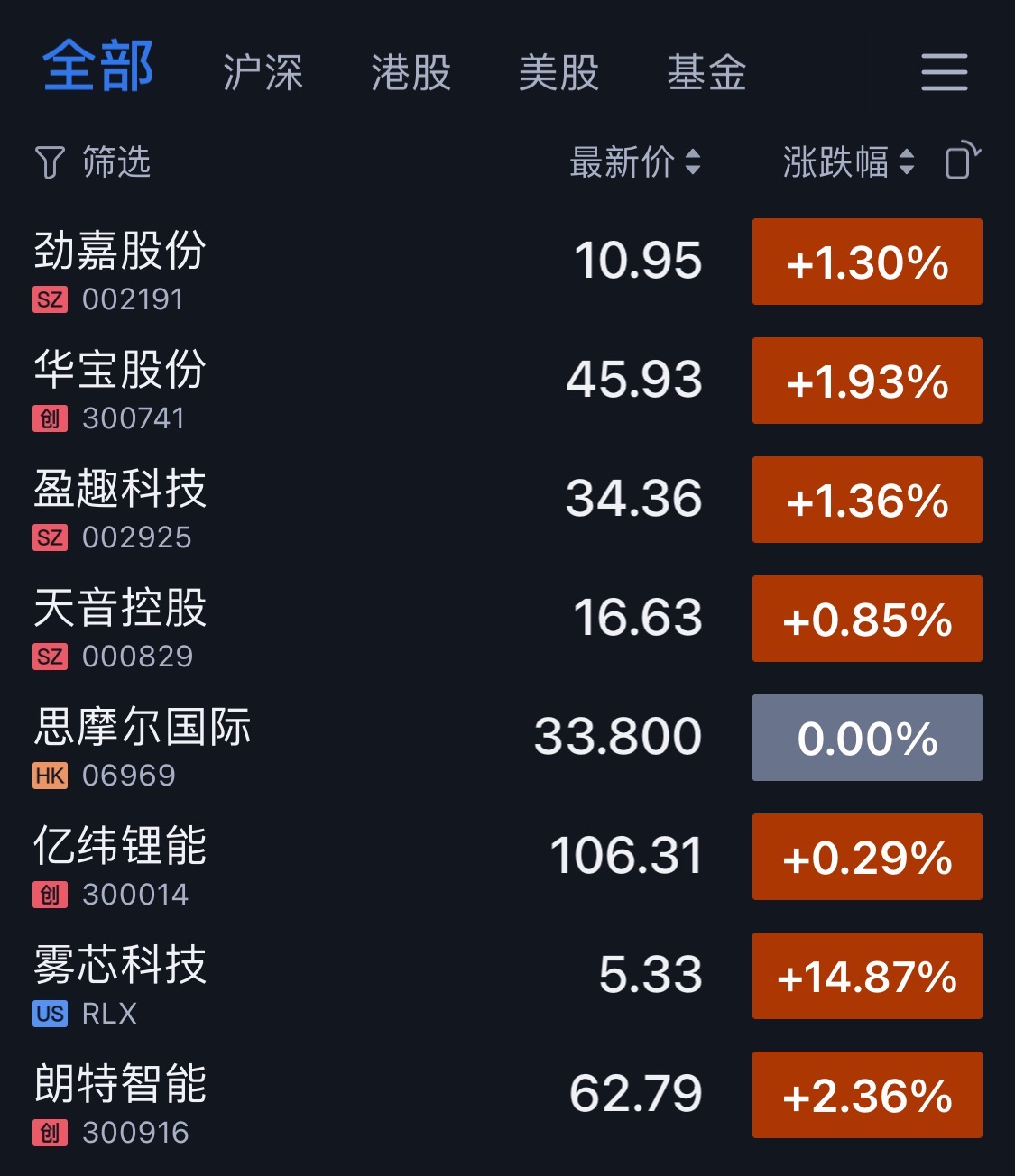Switch to the 美股 tab

(x=558, y=72)
